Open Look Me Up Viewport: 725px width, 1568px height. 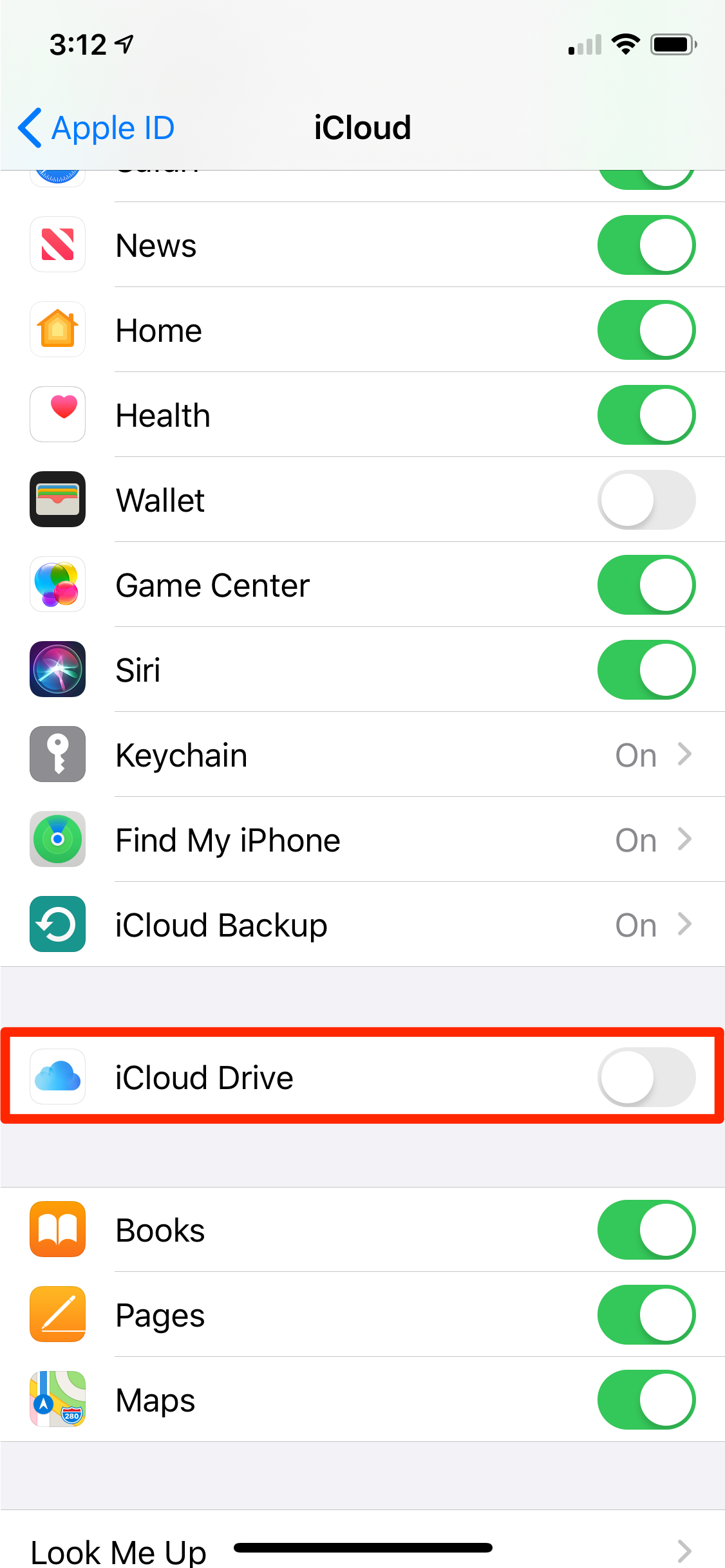tap(361, 1551)
